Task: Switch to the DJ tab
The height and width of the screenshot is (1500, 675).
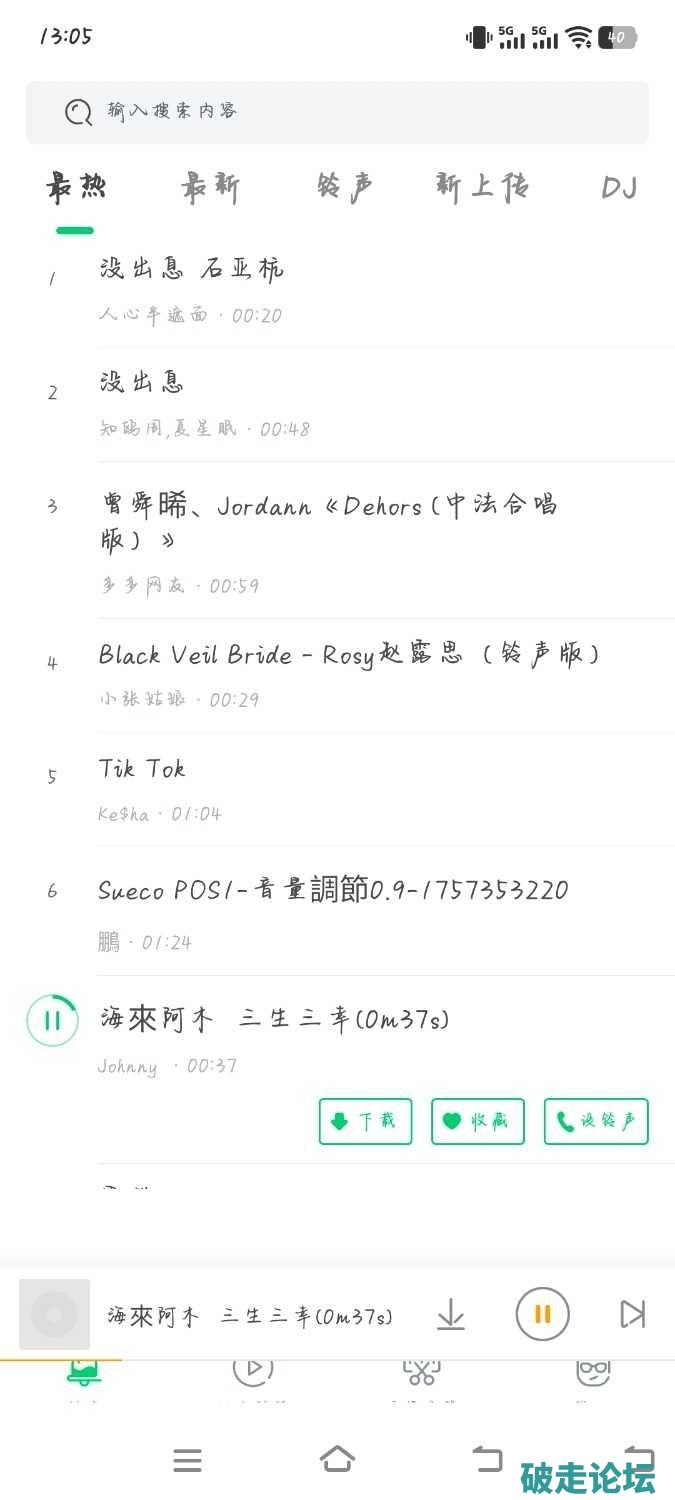Action: tap(619, 188)
